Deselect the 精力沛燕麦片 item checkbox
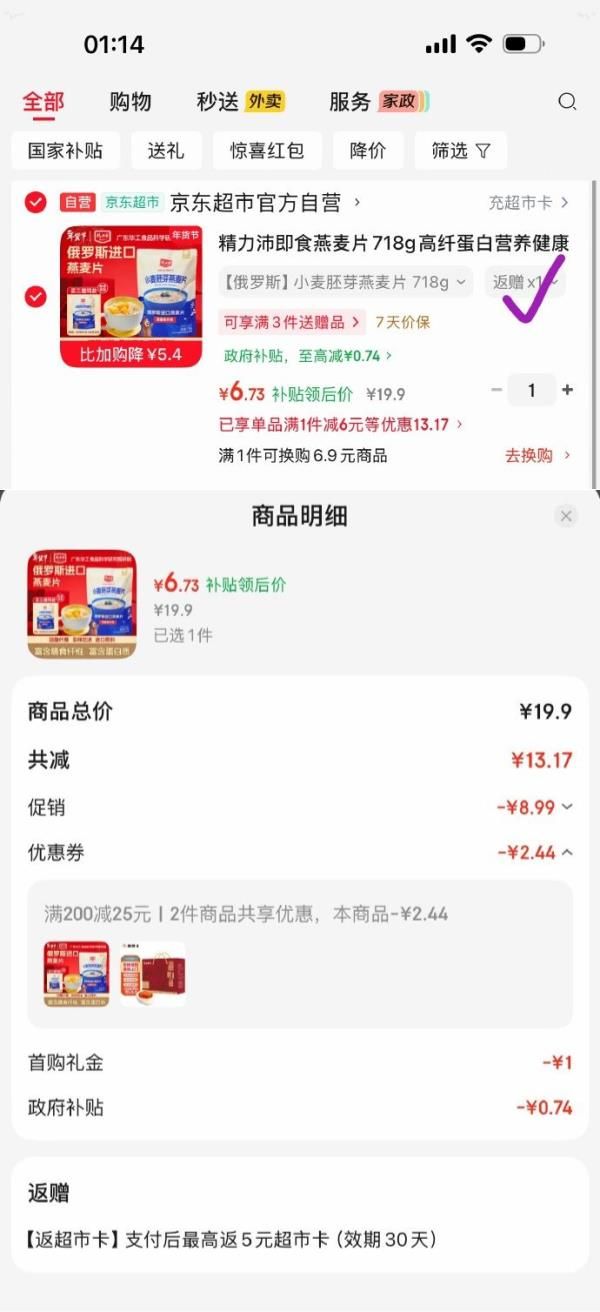Image resolution: width=600 pixels, height=1312 pixels. (36, 297)
